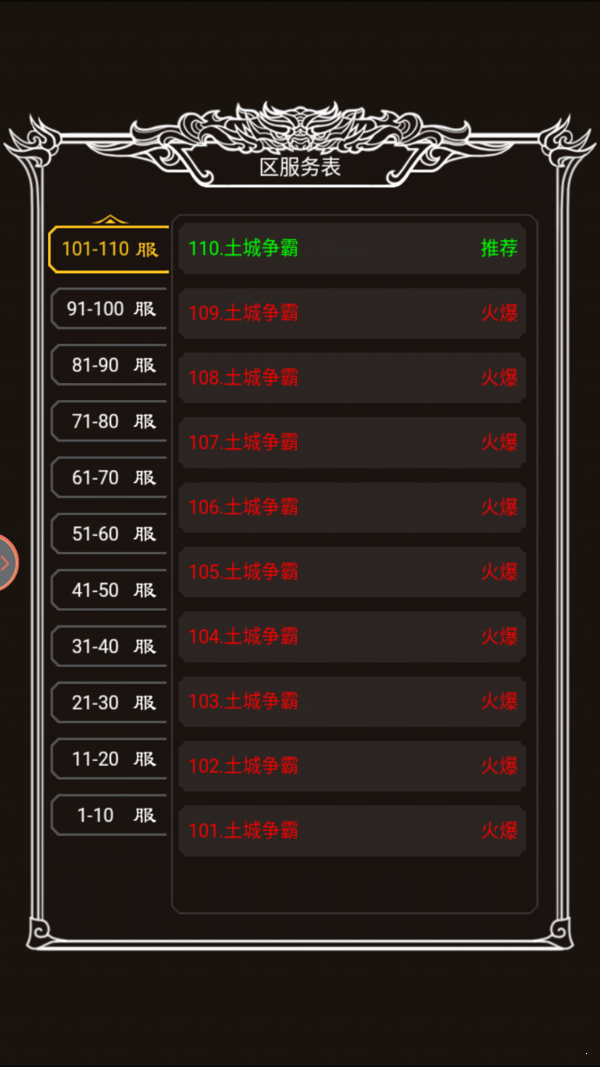Pick server 102.土城争霸
This screenshot has height=1067, width=600.
tap(352, 766)
